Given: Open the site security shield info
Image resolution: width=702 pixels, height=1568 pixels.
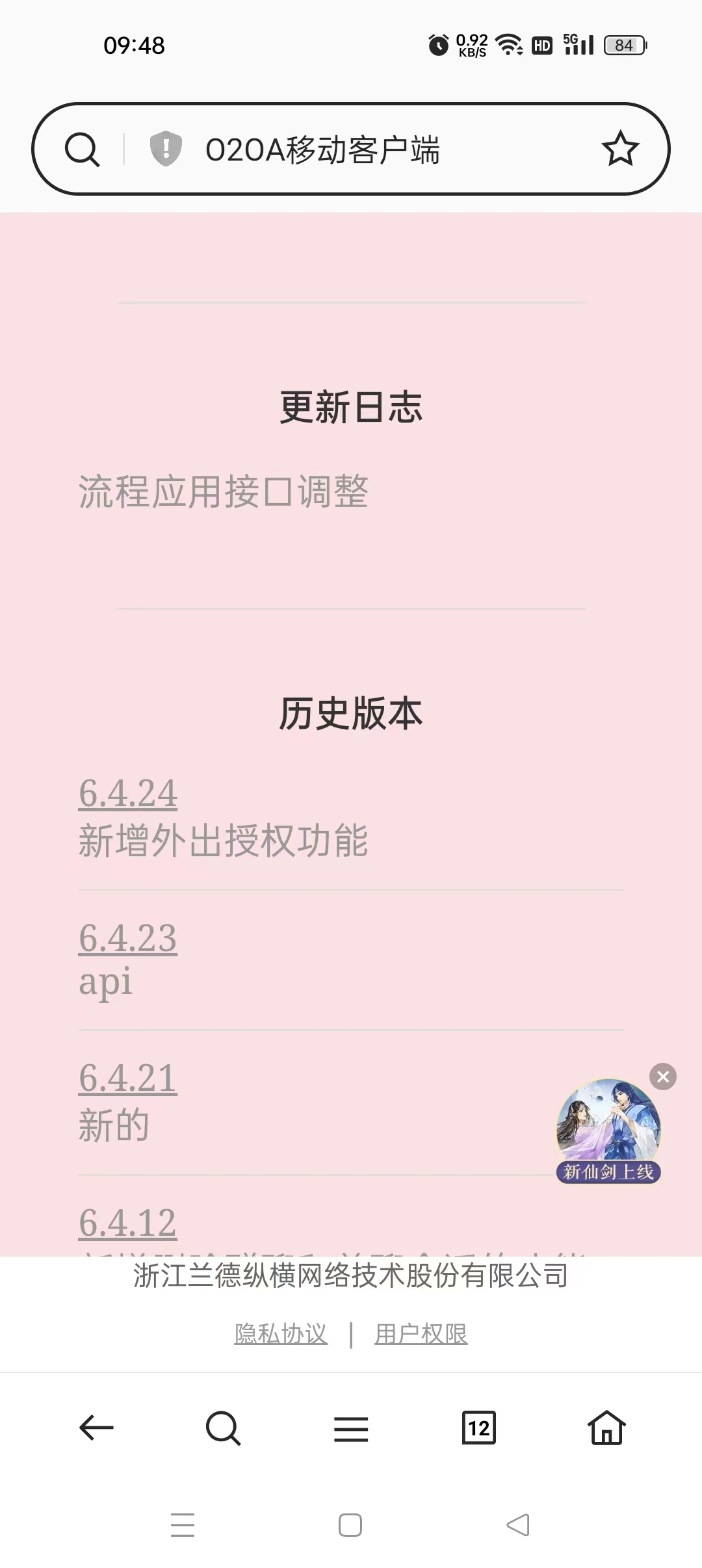Looking at the screenshot, I should [x=166, y=149].
